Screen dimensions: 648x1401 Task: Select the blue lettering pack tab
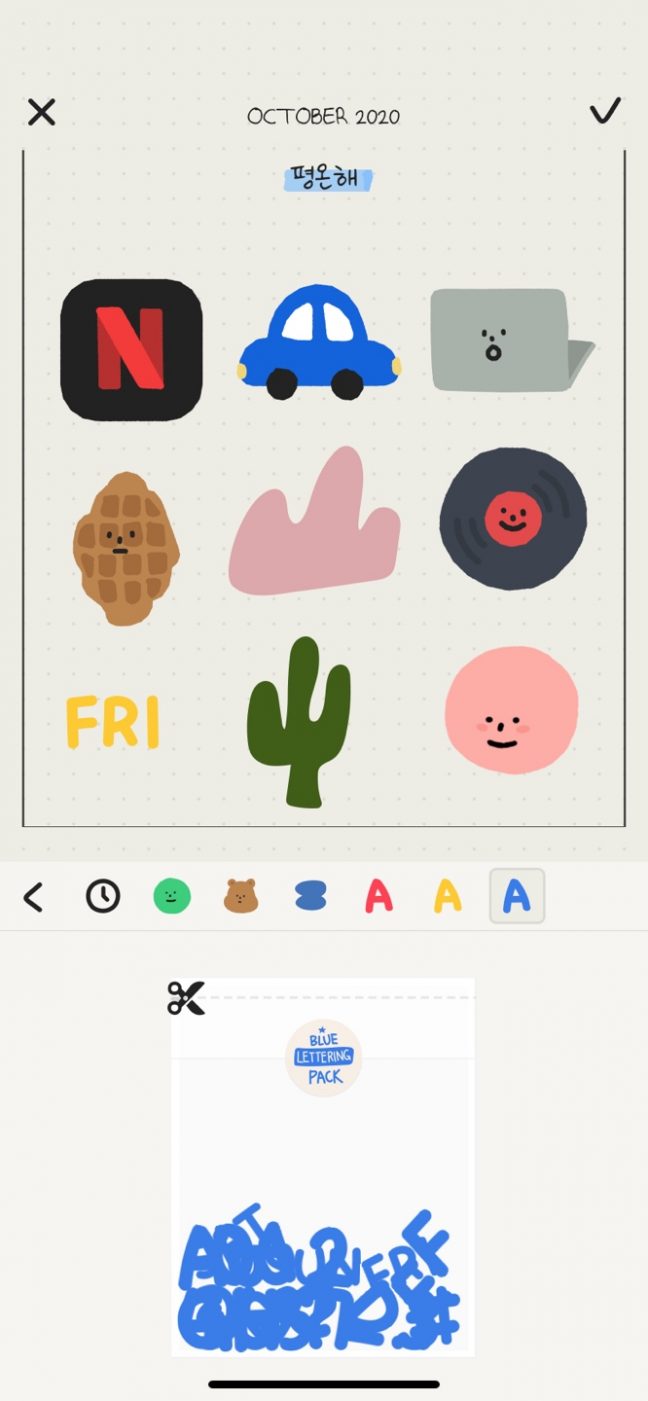tap(516, 896)
